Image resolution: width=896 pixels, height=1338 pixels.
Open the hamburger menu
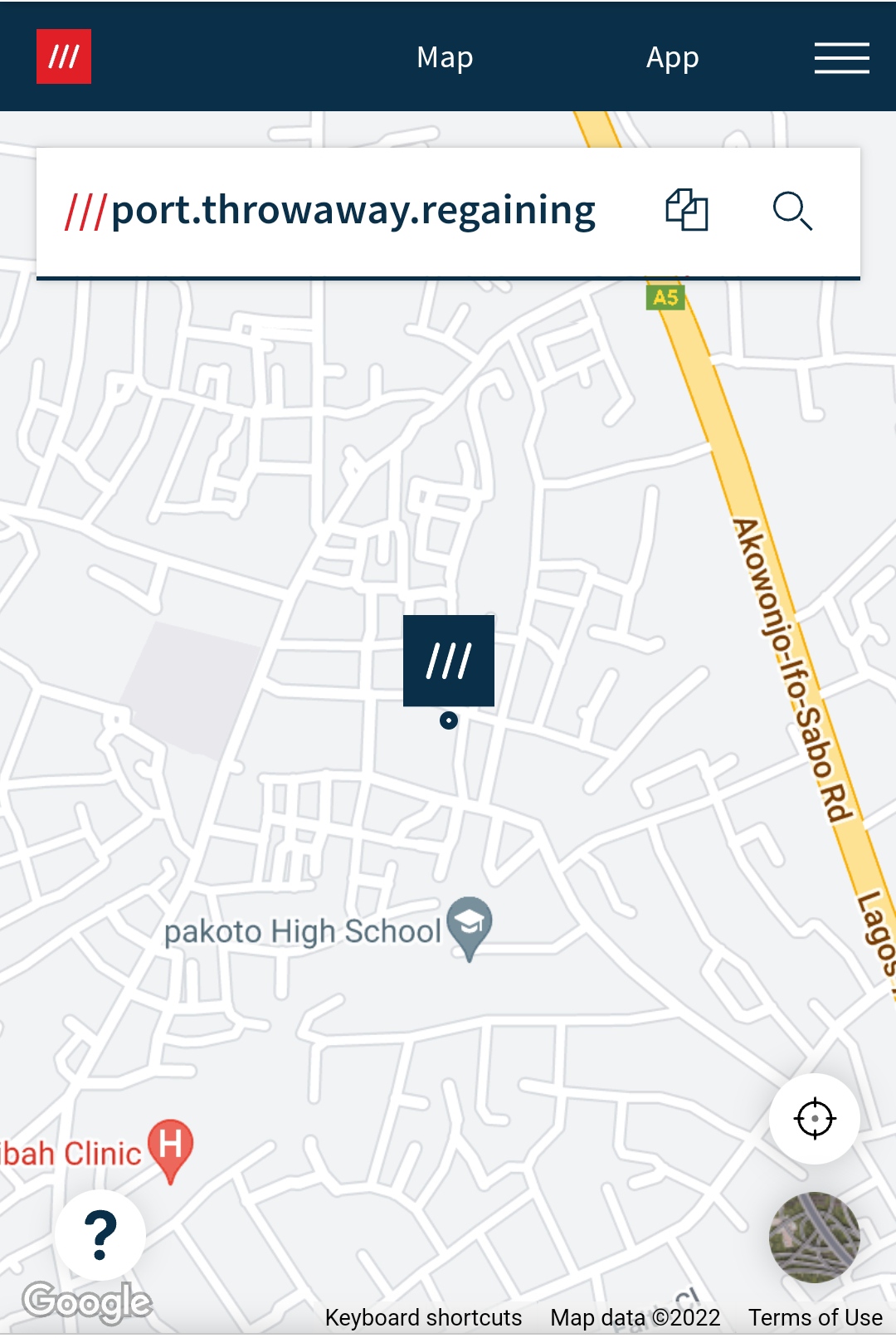coord(841,57)
